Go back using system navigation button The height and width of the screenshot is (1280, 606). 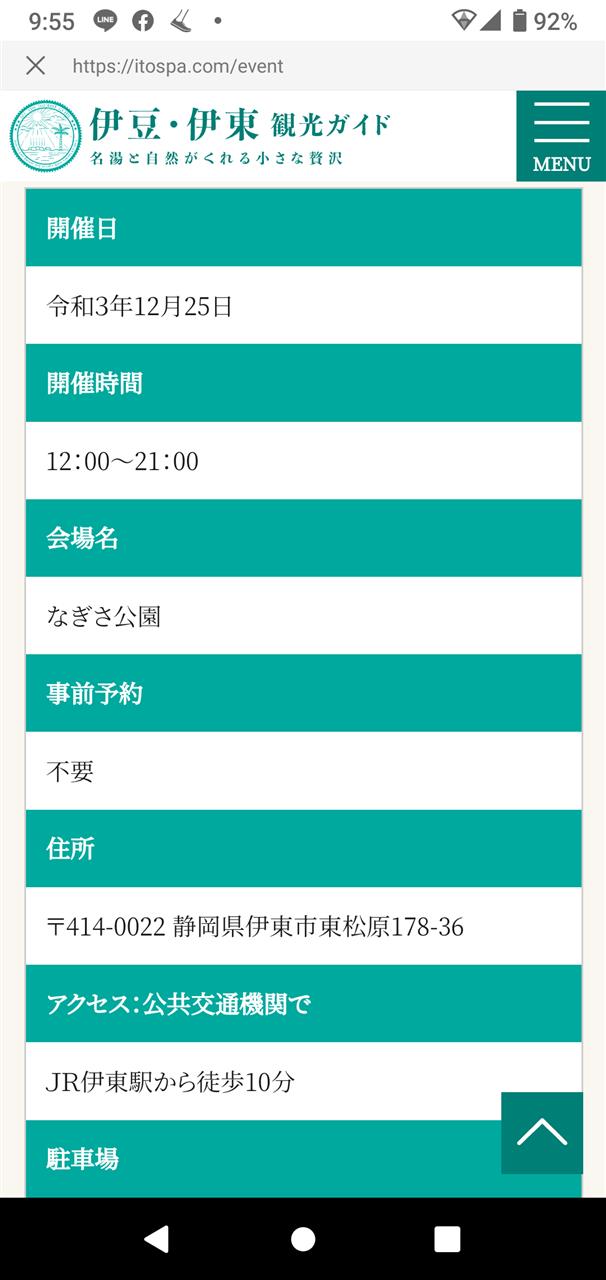pos(156,1239)
